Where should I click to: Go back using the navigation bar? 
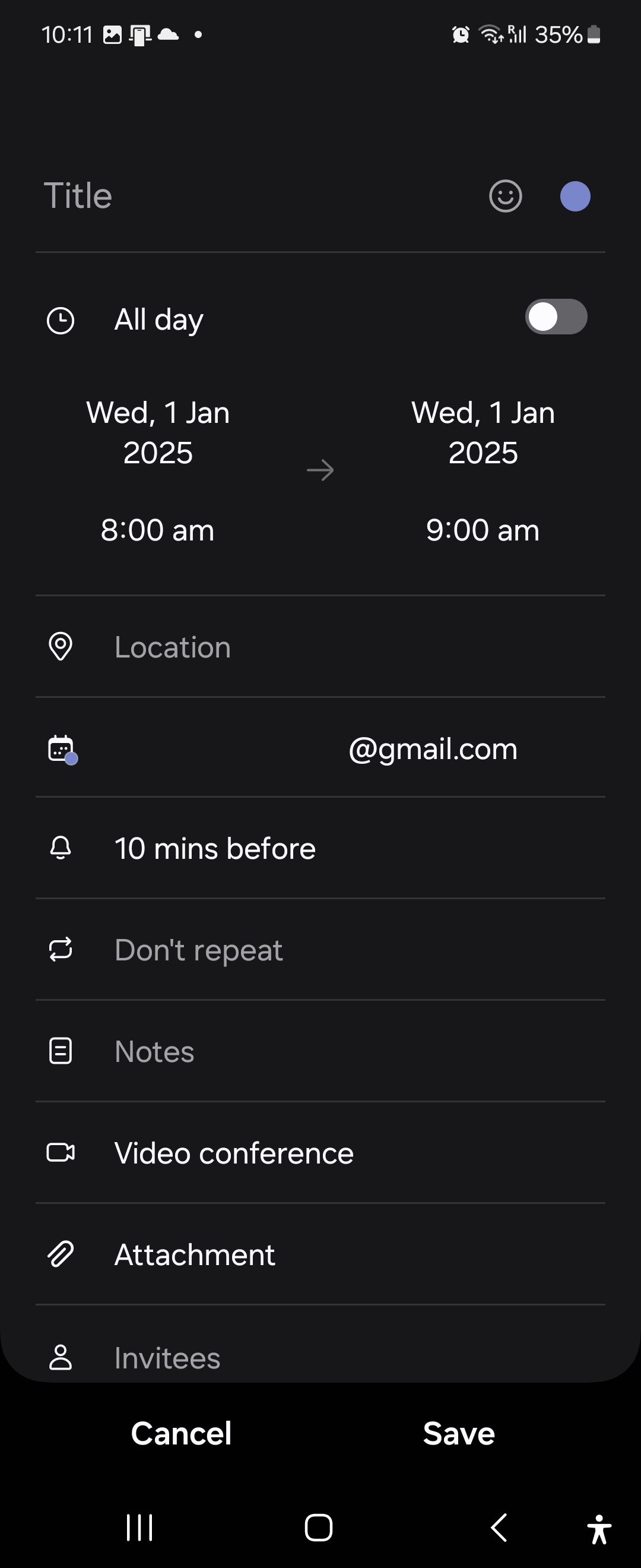click(499, 1527)
